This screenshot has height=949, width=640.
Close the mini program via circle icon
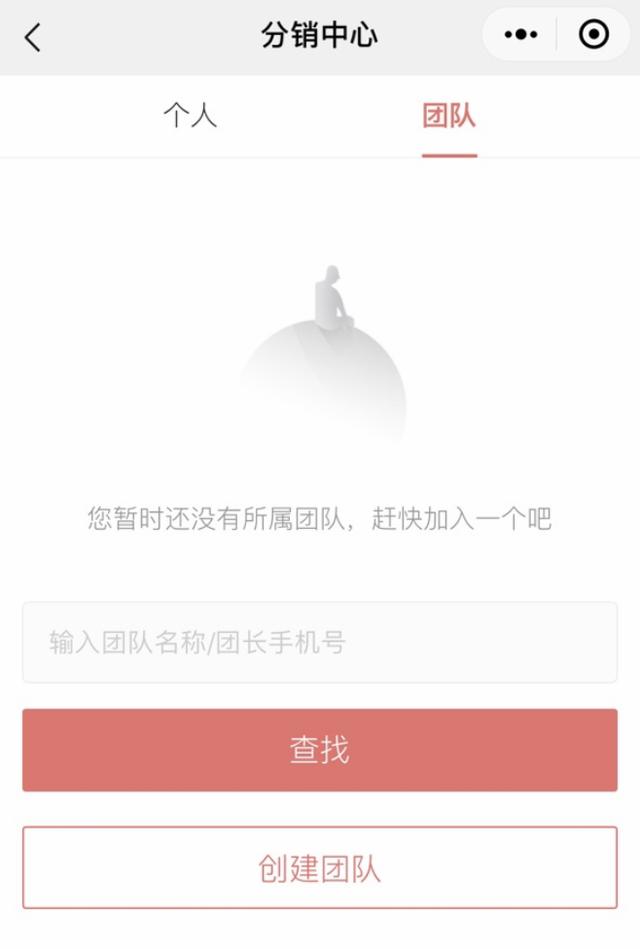594,35
